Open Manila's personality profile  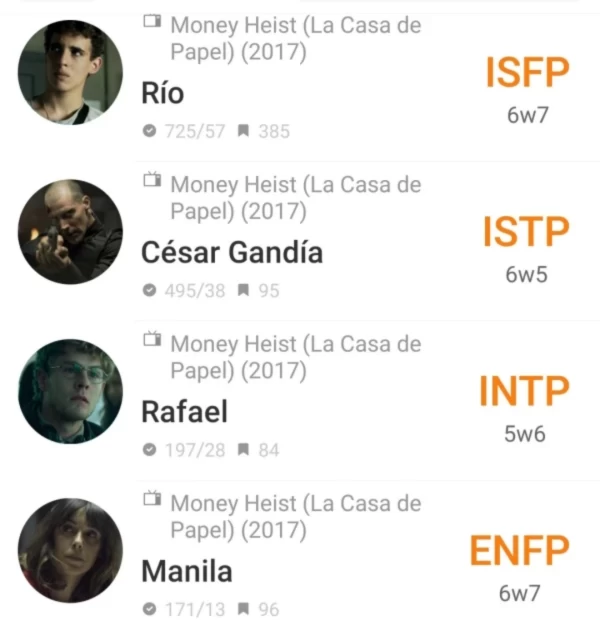[x=187, y=571]
